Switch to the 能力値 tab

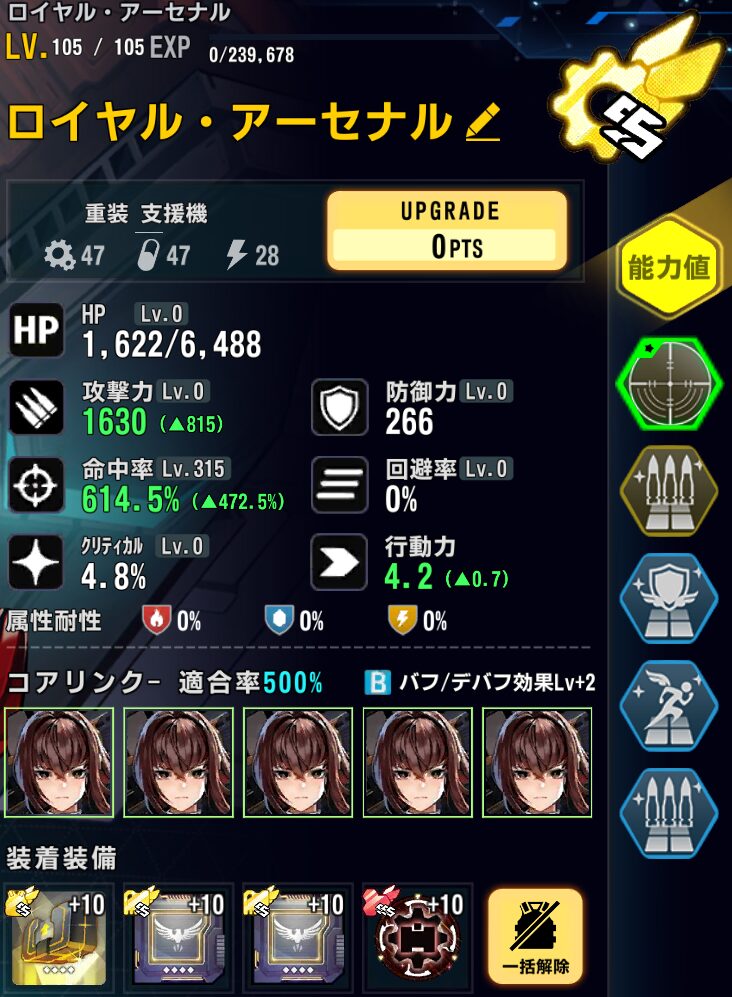pos(669,268)
